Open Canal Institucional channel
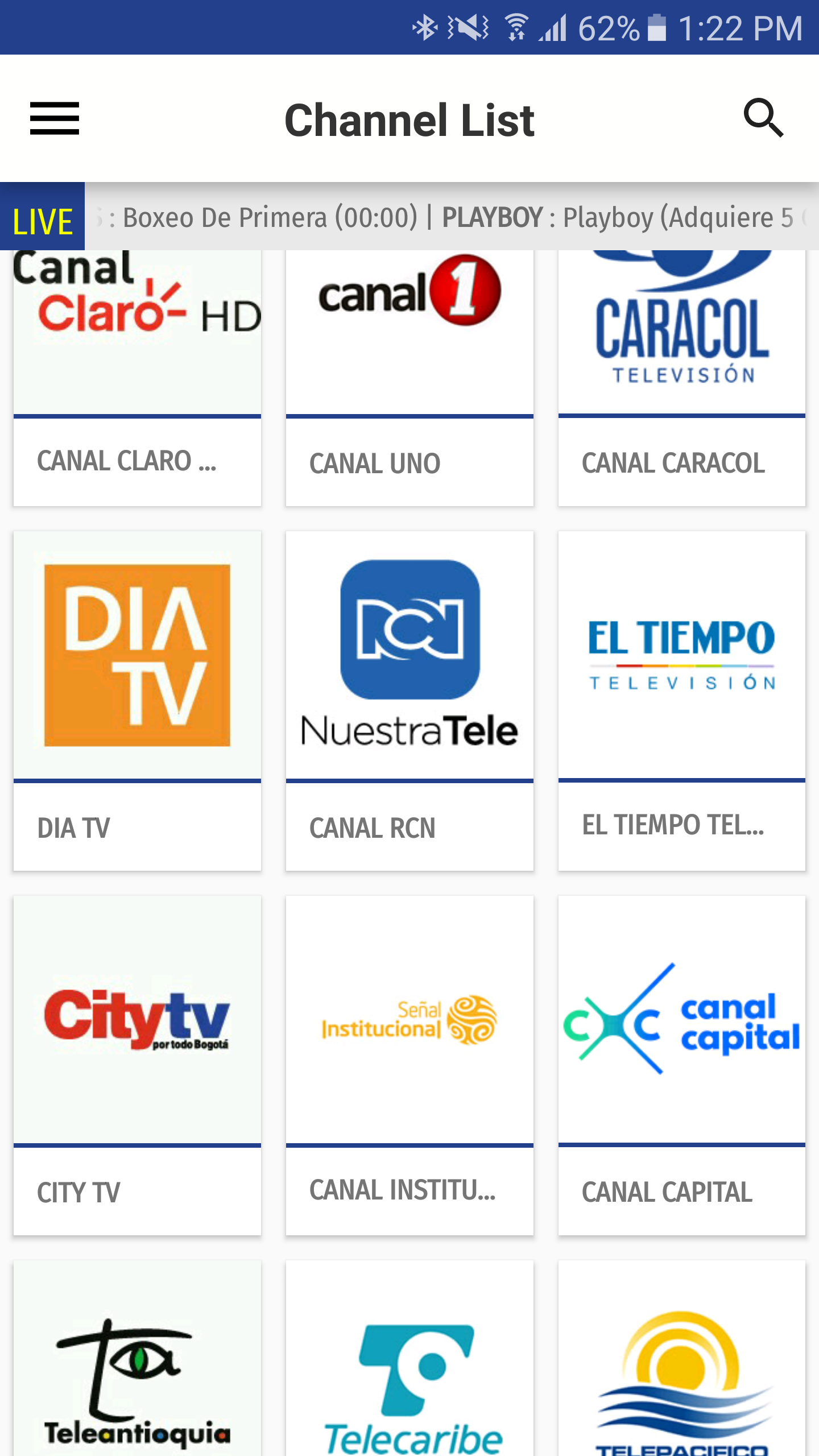The height and width of the screenshot is (1456, 819). 409,1064
